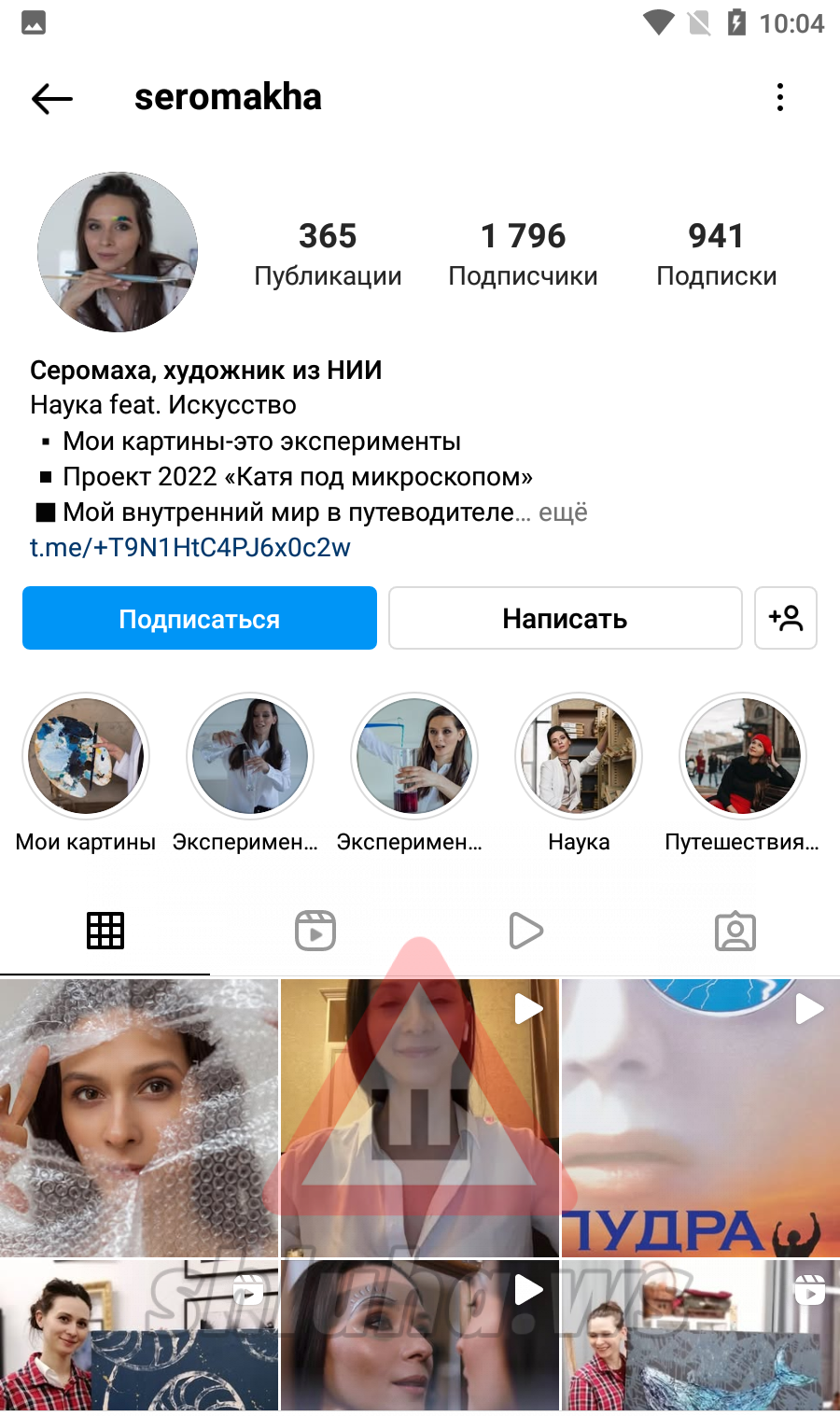Open the Мои картины highlight
Viewport: 840px width, 1416px height.
86,756
